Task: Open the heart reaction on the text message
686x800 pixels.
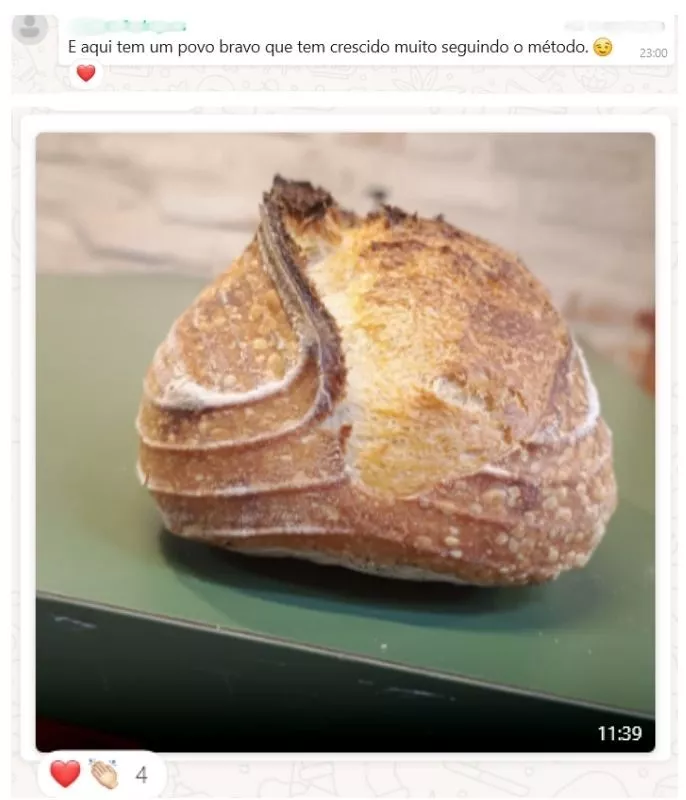Action: point(86,73)
